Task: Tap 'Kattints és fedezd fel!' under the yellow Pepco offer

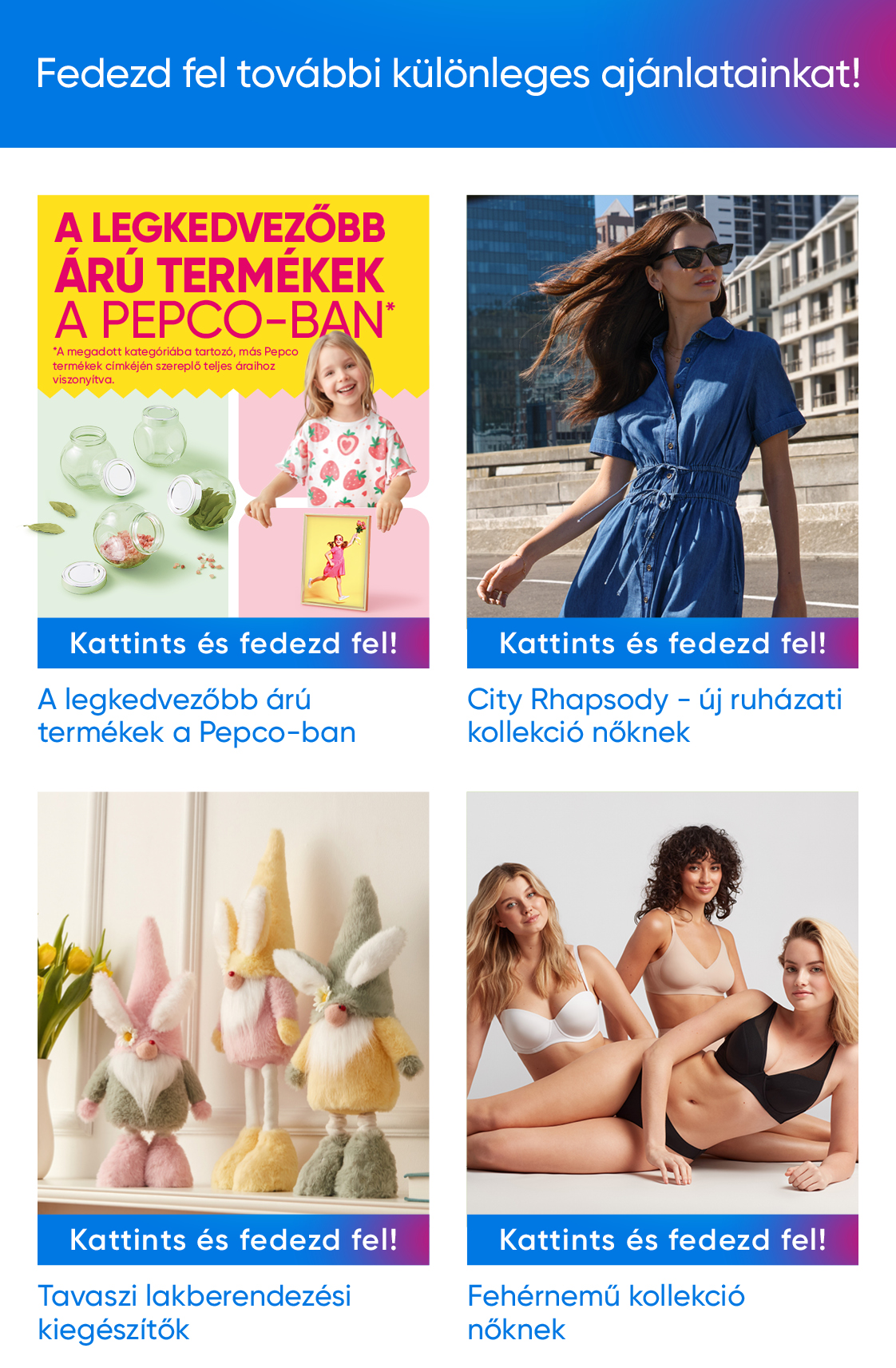Action: pos(233,643)
